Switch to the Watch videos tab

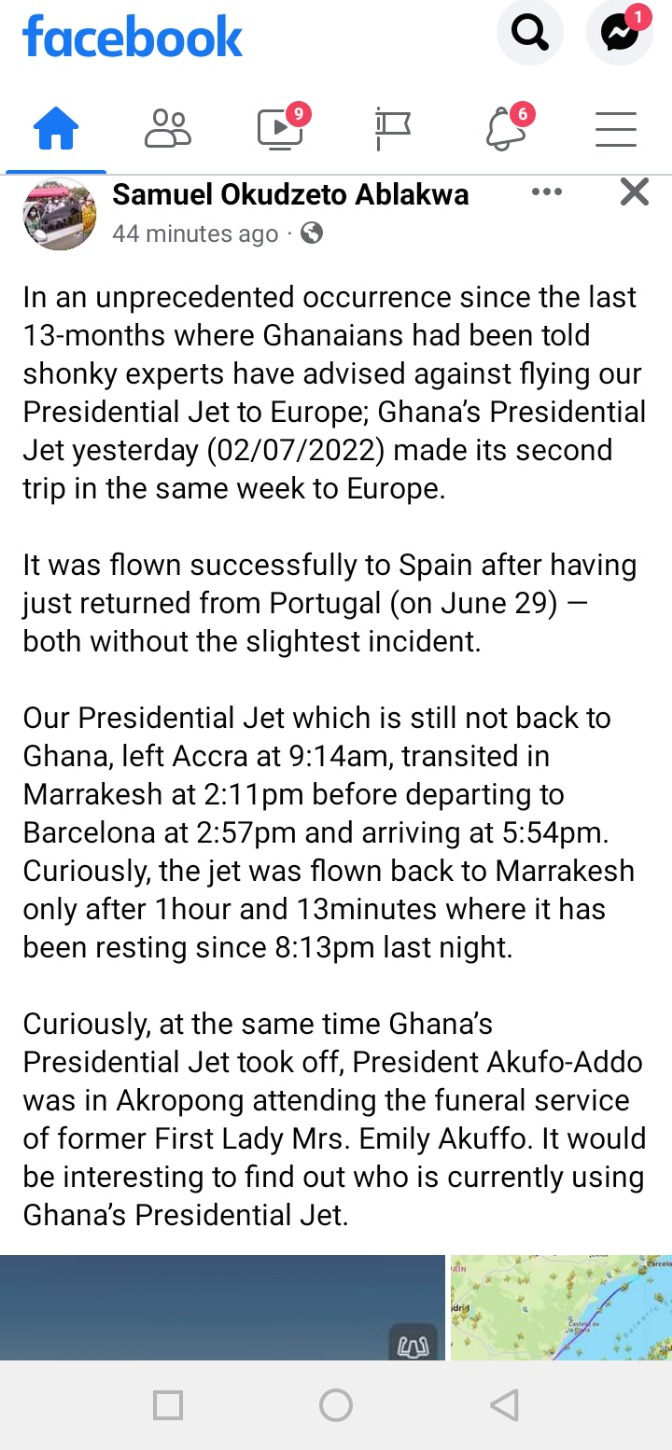pyautogui.click(x=280, y=127)
